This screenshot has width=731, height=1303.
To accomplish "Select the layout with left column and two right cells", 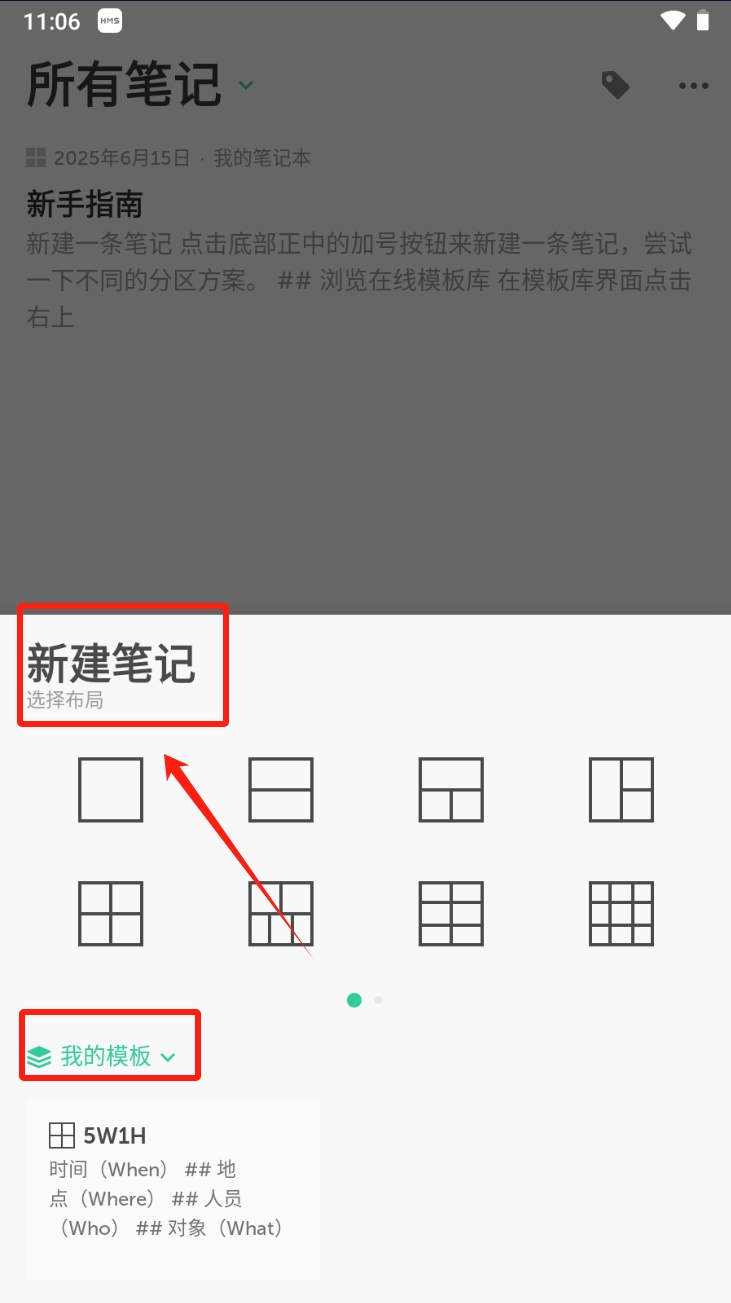I will (x=621, y=790).
